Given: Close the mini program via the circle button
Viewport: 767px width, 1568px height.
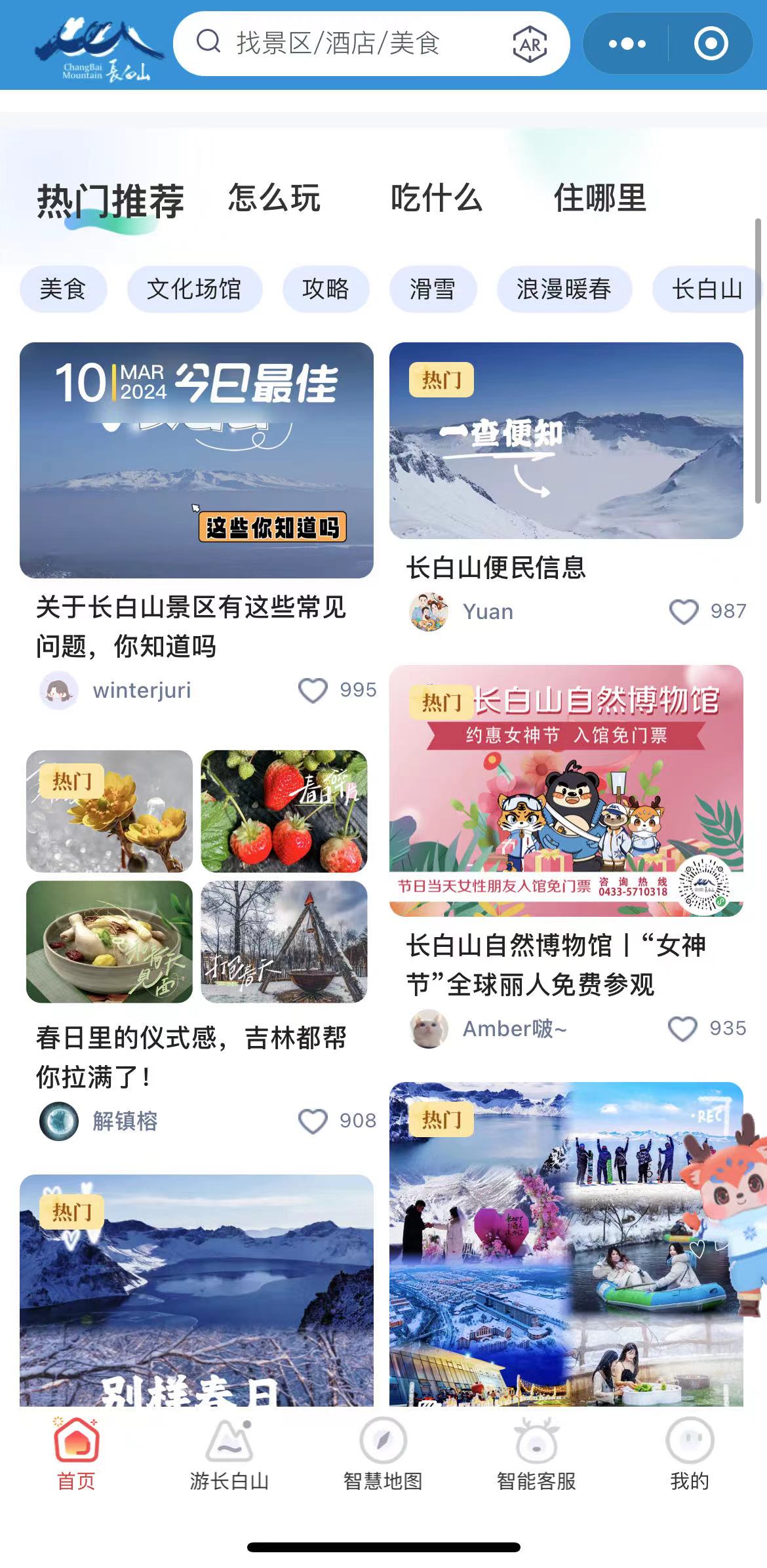Looking at the screenshot, I should pos(711,45).
